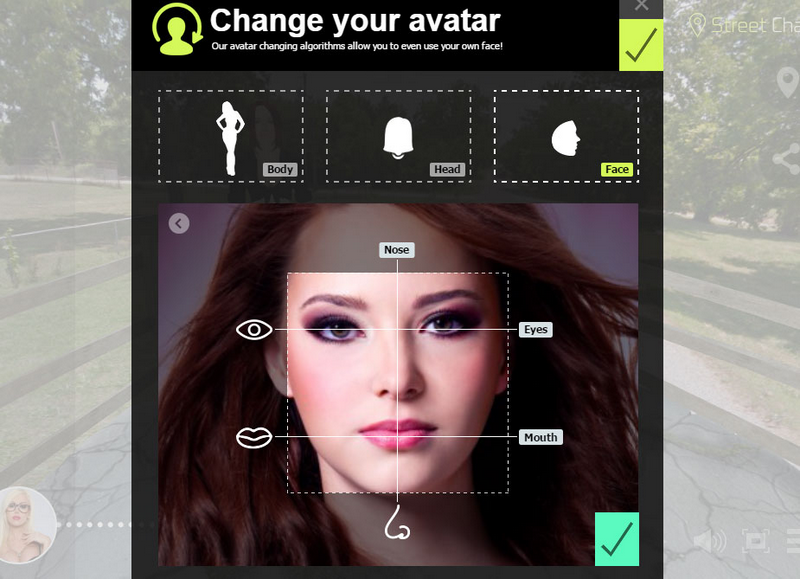Open the blonde avatar thumbnail
800x579 pixels.
click(24, 523)
